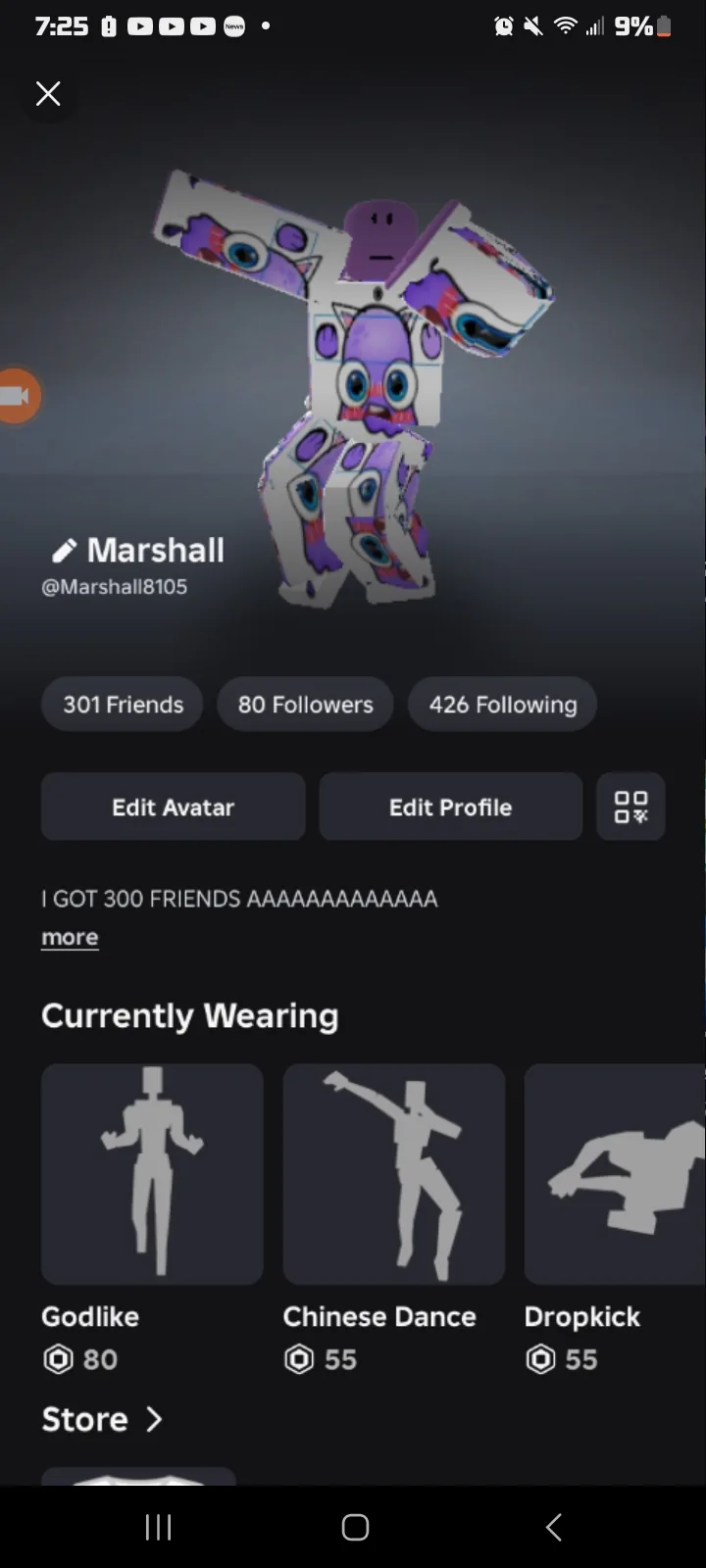Edit the display name Marshall

(x=65, y=551)
